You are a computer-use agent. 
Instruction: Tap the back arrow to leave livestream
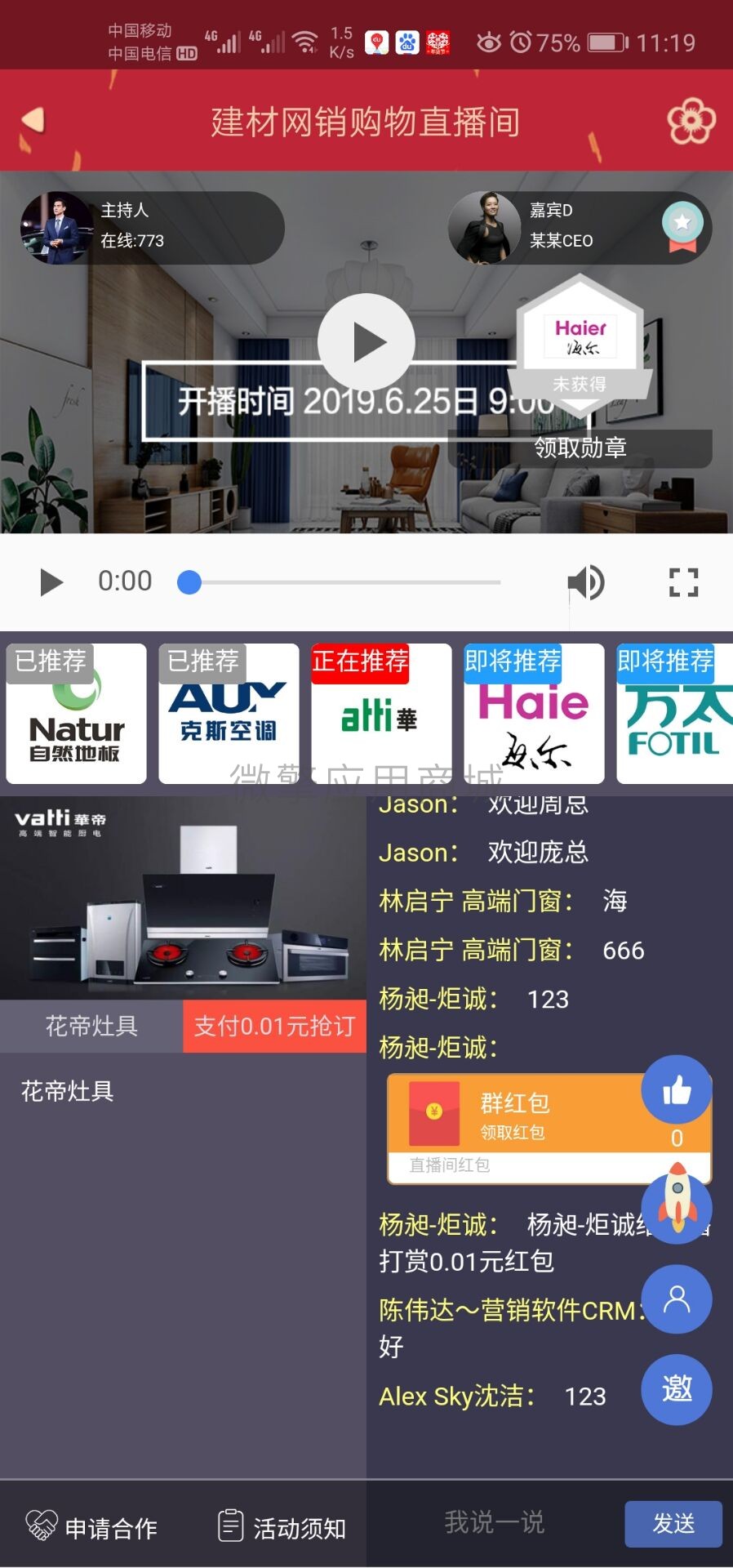pos(33,120)
